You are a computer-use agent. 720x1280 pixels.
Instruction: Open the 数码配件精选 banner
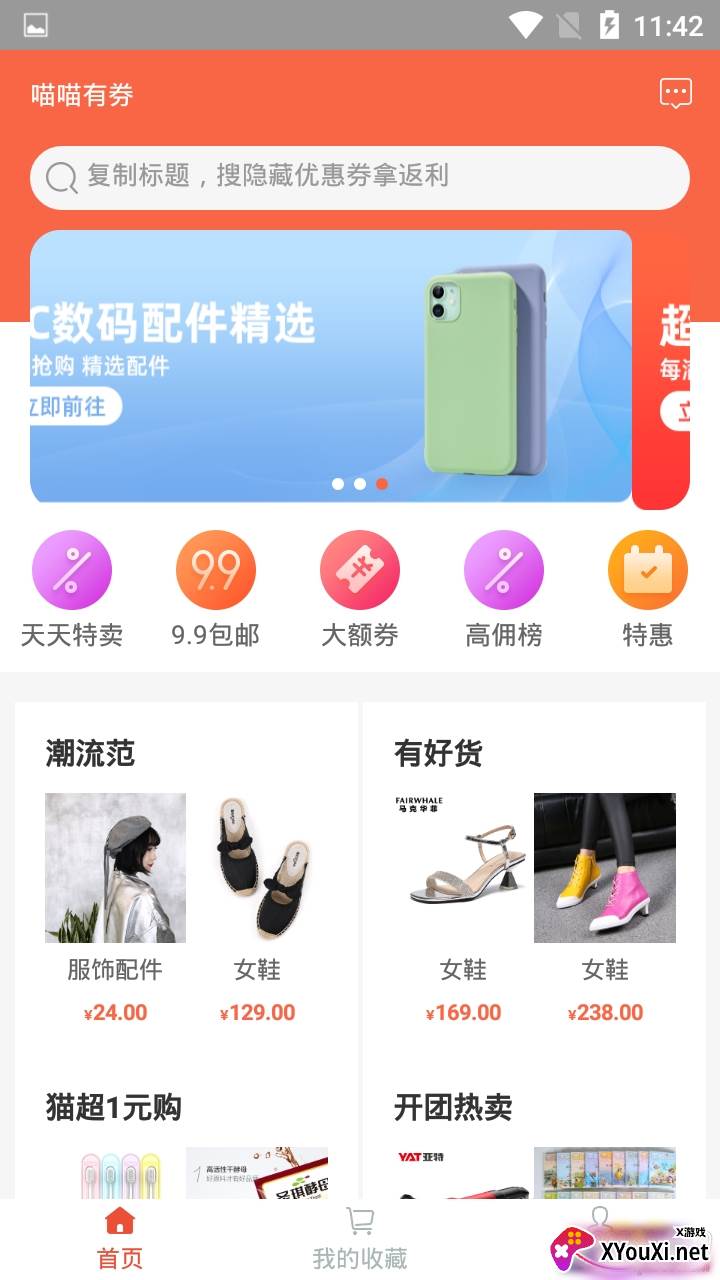(330, 366)
